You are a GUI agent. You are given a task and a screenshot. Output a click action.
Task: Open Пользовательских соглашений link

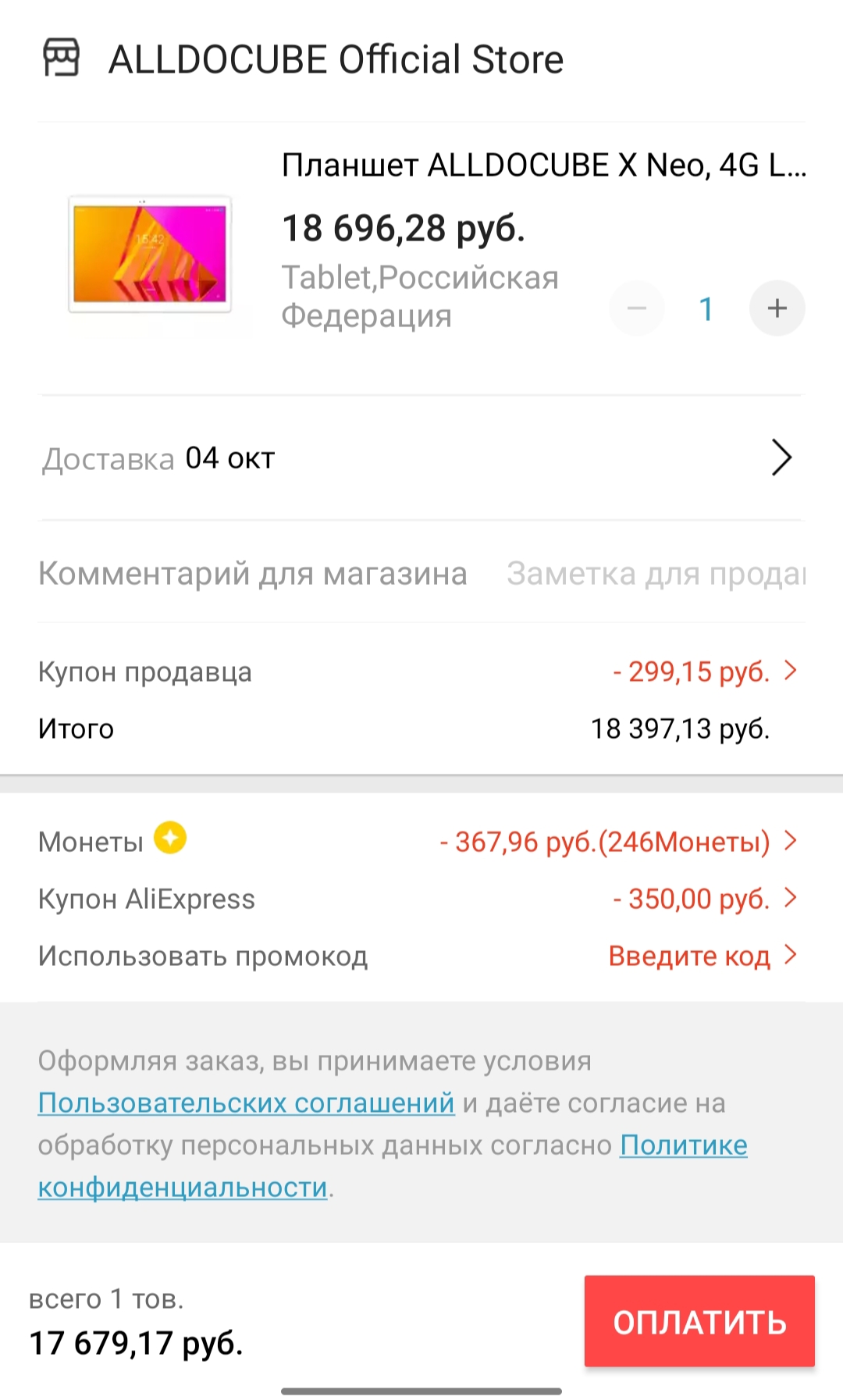[246, 1103]
